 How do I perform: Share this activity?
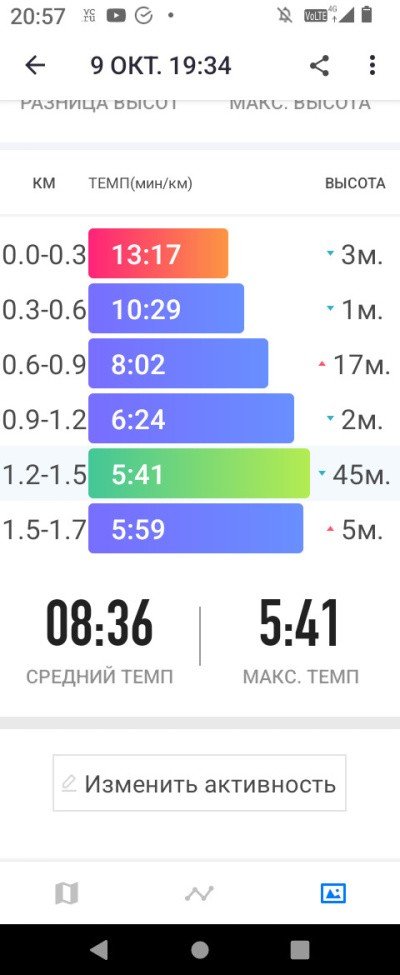coord(319,65)
